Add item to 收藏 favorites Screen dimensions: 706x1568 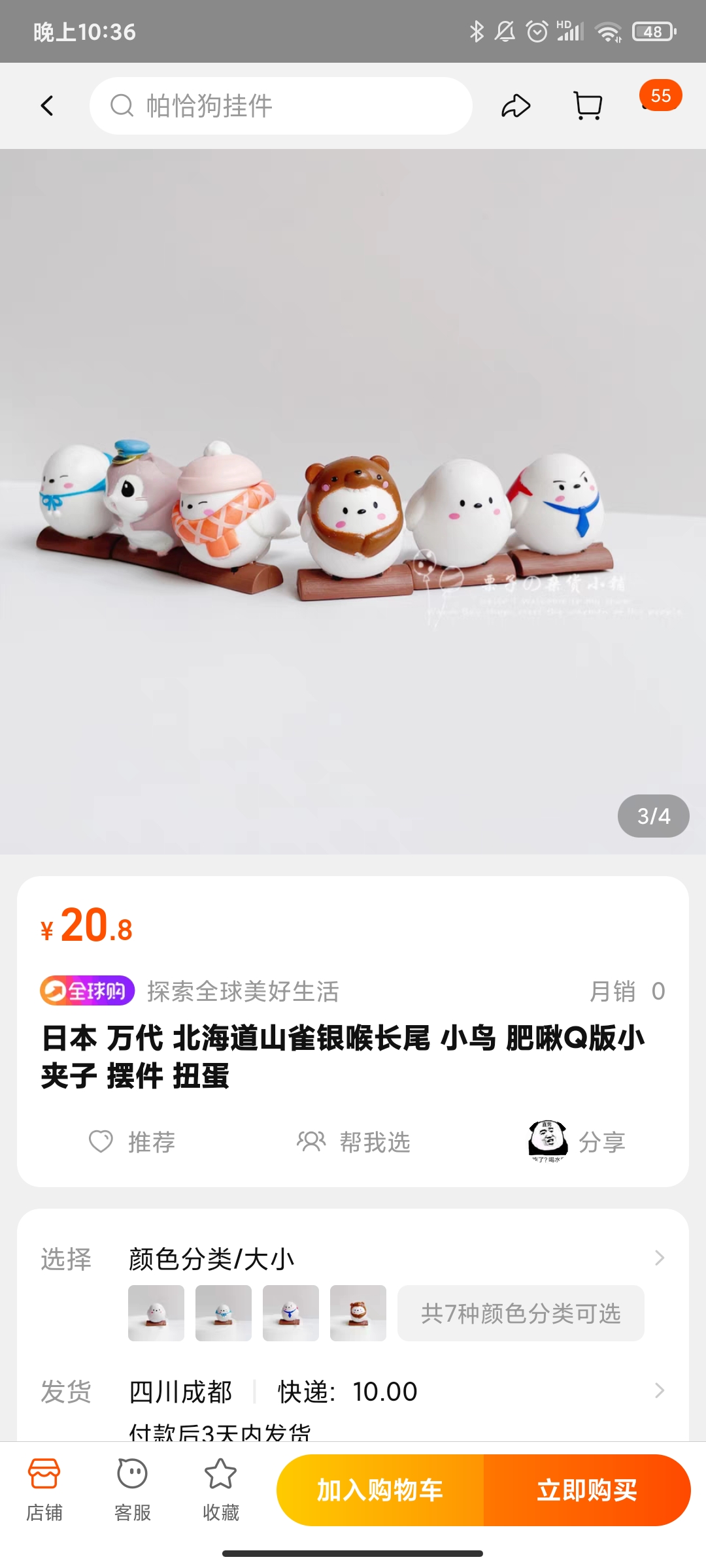coord(221,1490)
